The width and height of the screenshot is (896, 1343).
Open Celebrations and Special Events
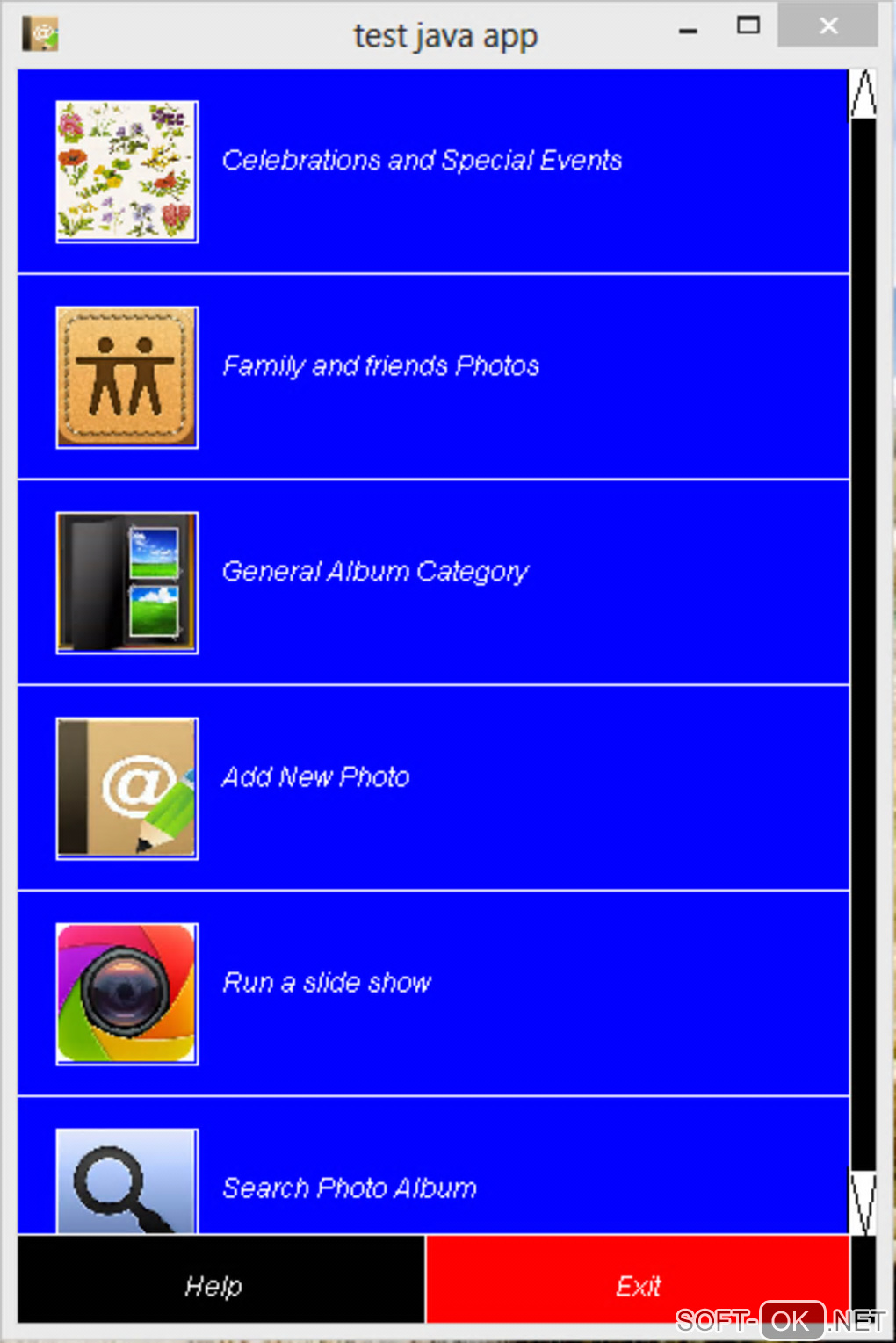pyautogui.click(x=422, y=161)
